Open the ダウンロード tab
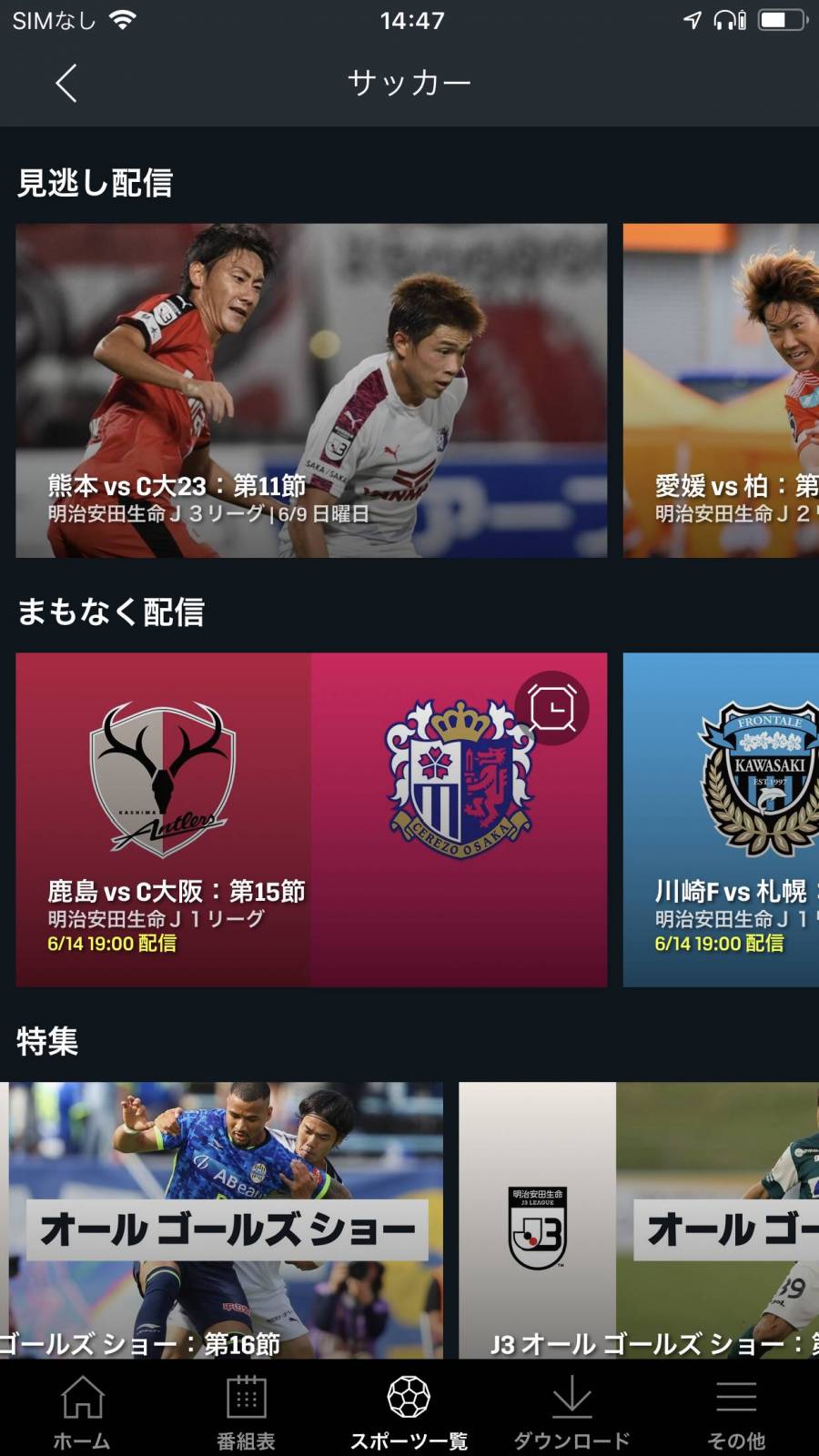 click(x=571, y=1411)
